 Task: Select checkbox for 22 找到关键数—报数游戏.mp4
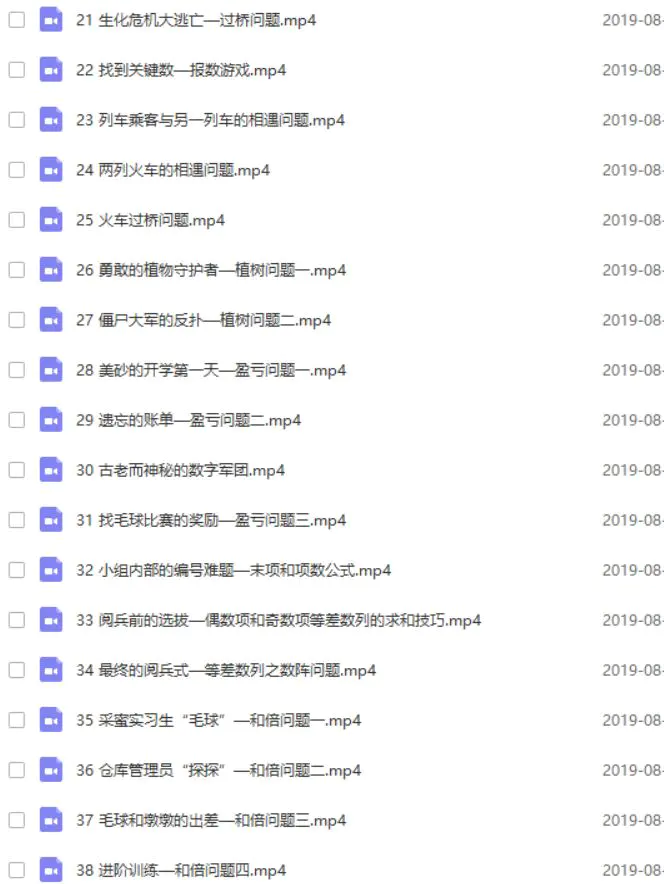16,70
